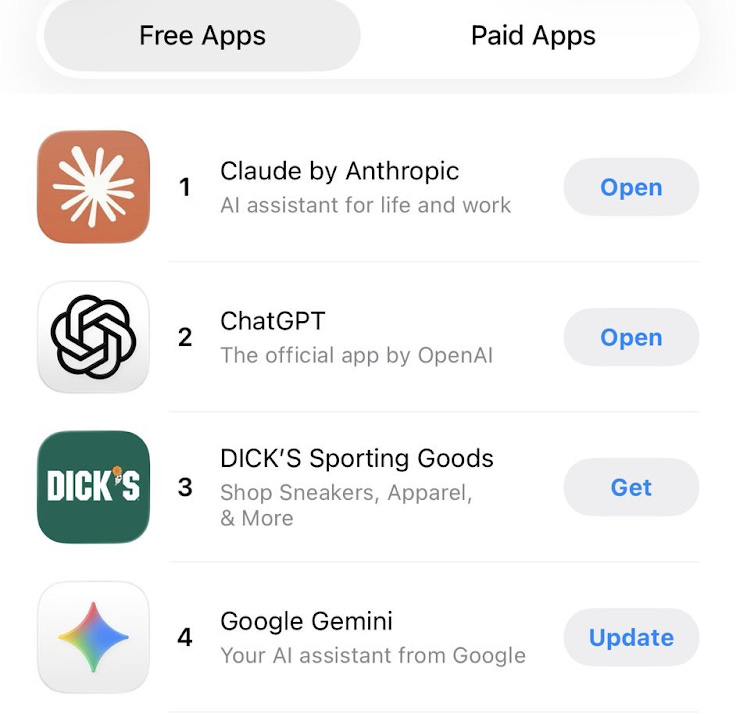This screenshot has width=736, height=714.
Task: Open the DICK'S Sporting Goods listing
Action: [356, 459]
